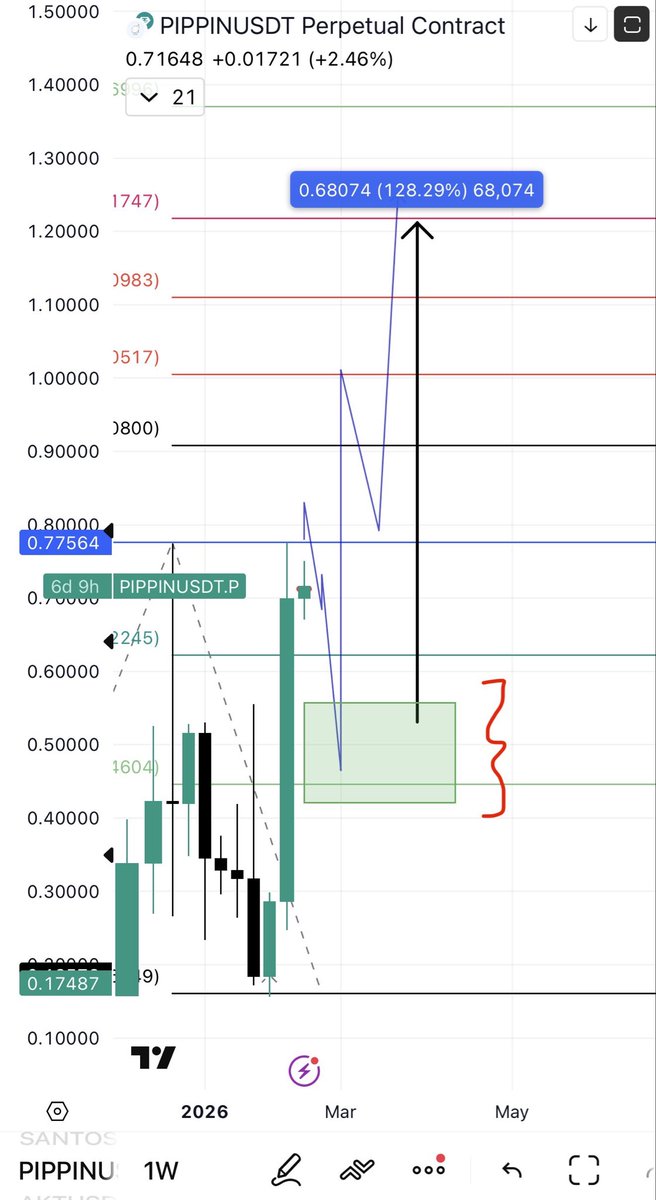Viewport: 656px width, 1200px height.
Task: Undo the last chart action
Action: (x=512, y=1169)
